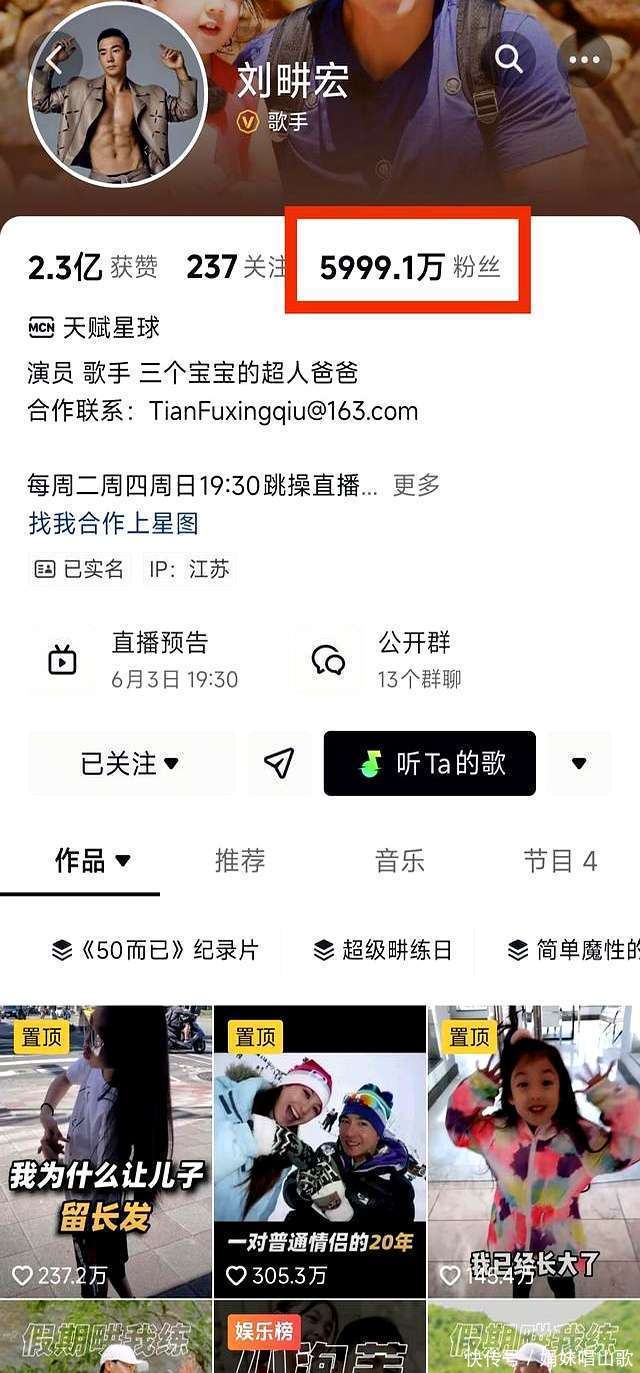The width and height of the screenshot is (640, 1373).
Task: Switch to the 音乐 tab
Action: tap(400, 860)
